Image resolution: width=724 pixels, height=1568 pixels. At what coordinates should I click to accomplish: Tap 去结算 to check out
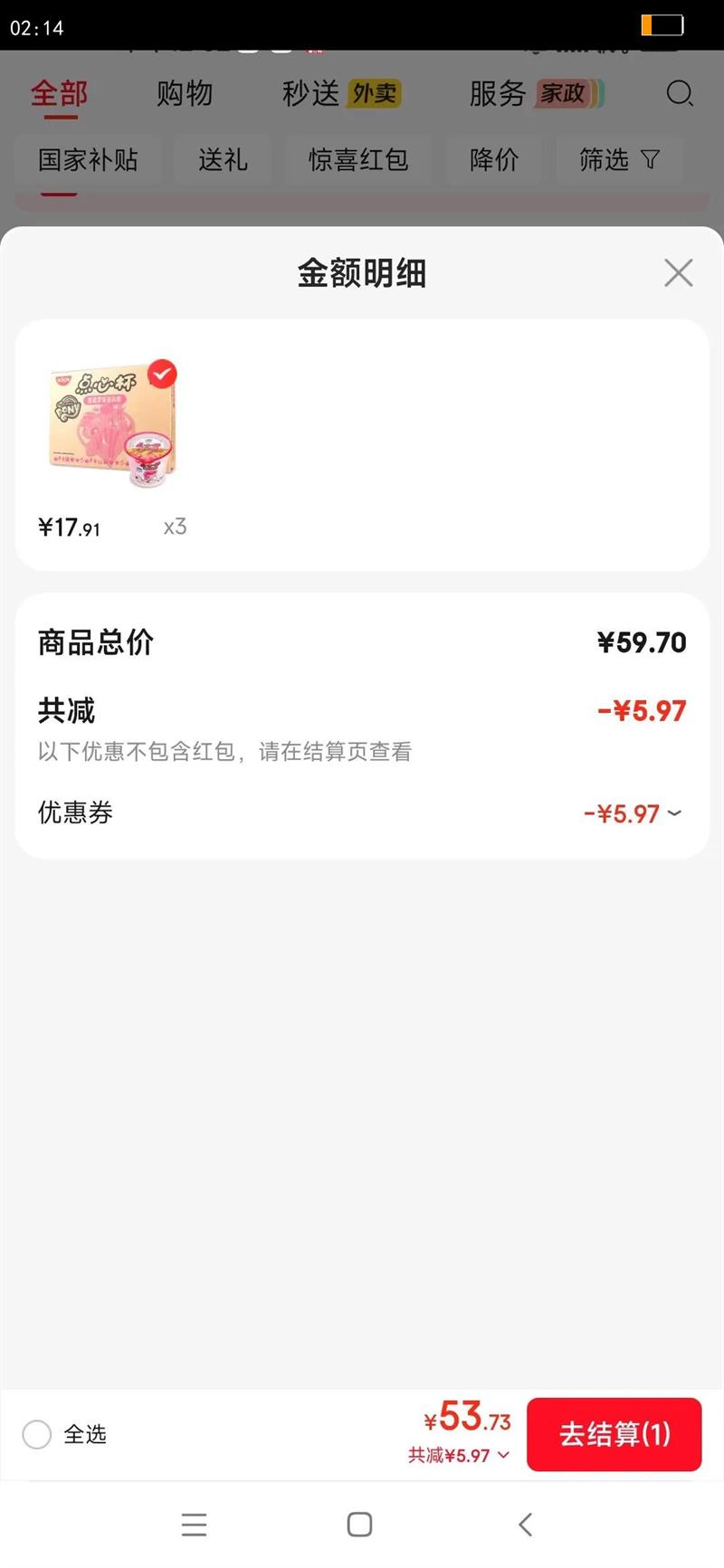tap(614, 1434)
